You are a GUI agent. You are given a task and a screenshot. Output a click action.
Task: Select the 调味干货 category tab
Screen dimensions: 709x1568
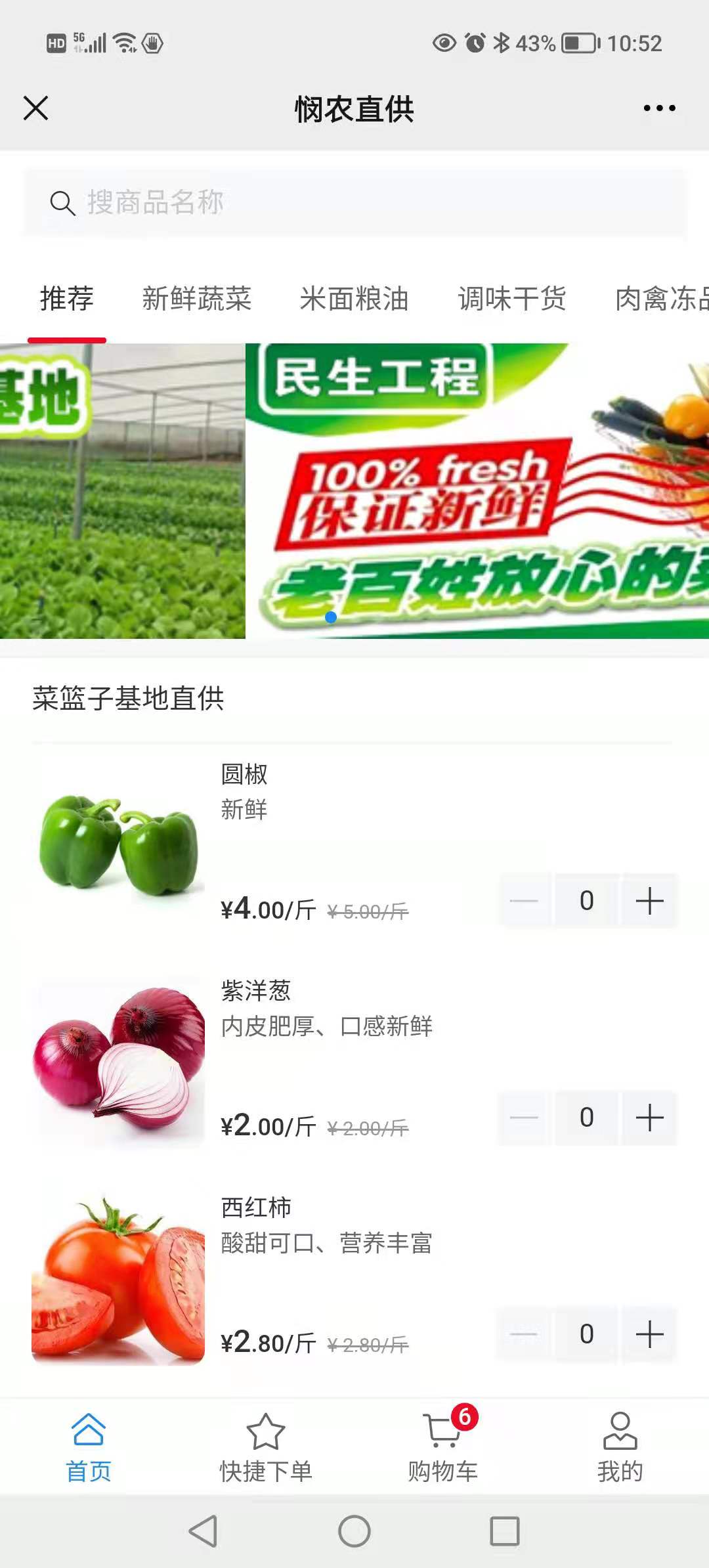point(512,299)
